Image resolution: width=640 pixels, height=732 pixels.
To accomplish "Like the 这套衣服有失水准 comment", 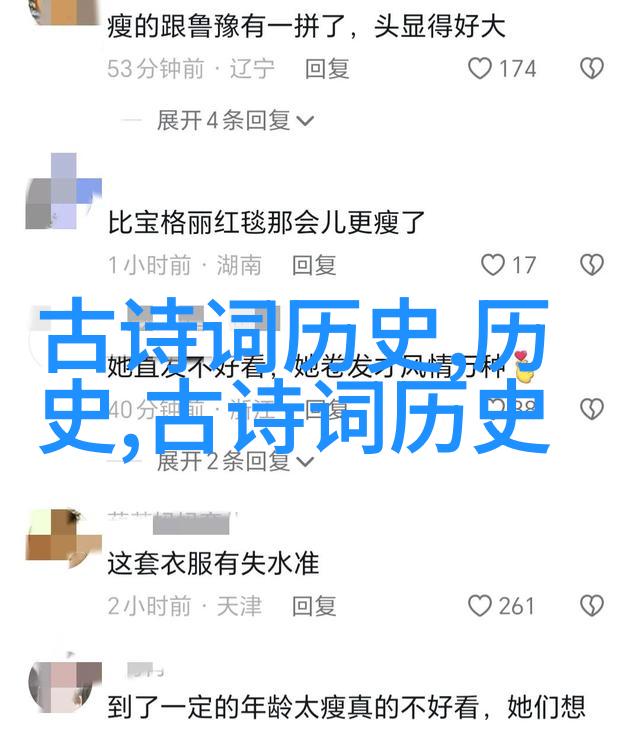I will pyautogui.click(x=481, y=606).
